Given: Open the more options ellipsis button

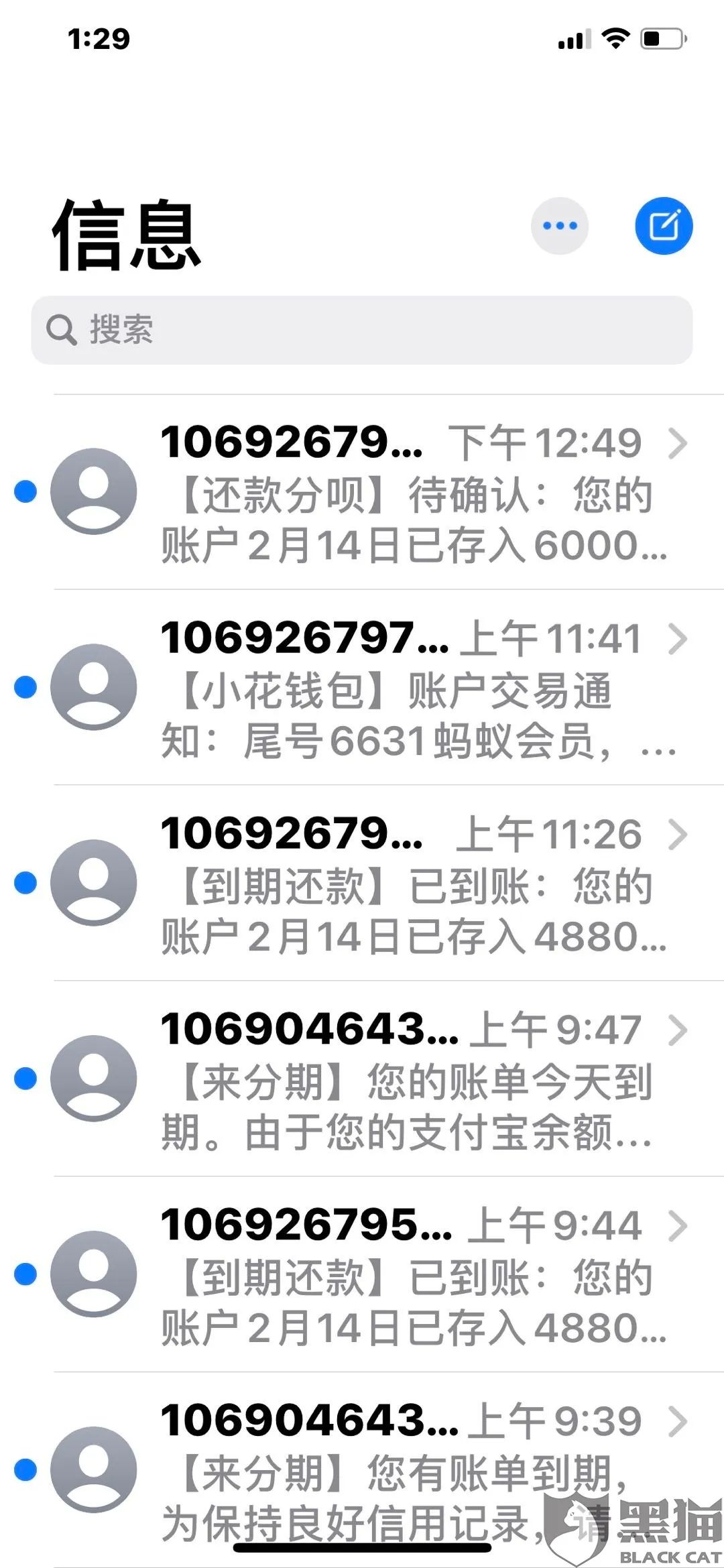Looking at the screenshot, I should (x=559, y=226).
